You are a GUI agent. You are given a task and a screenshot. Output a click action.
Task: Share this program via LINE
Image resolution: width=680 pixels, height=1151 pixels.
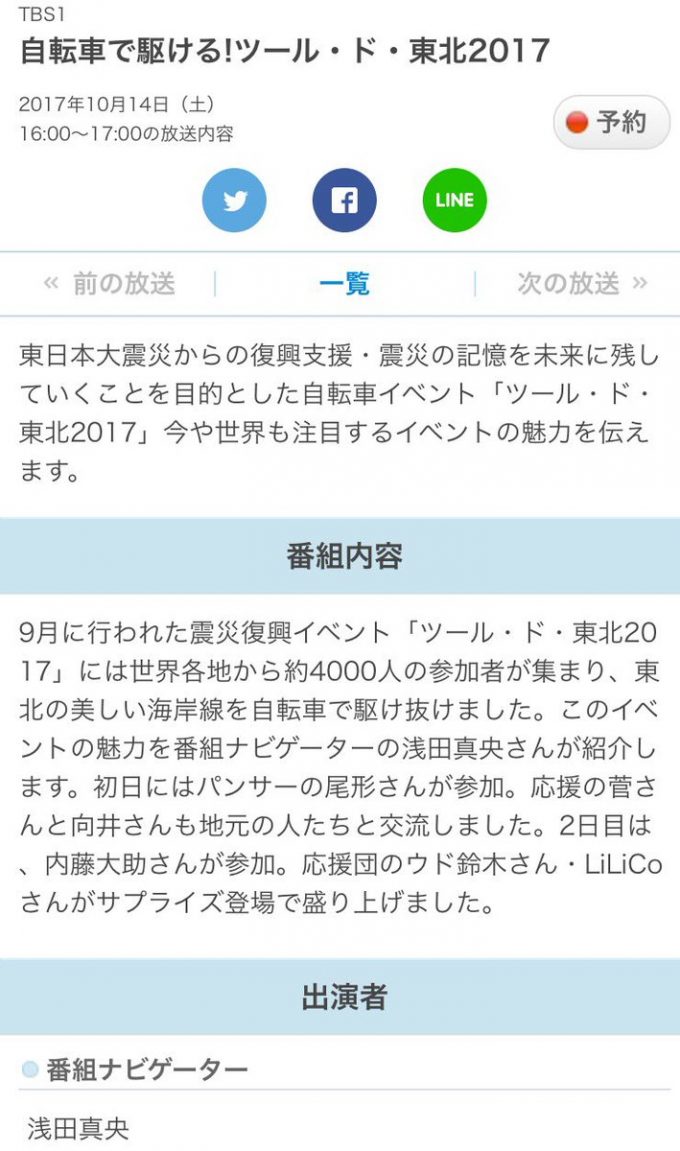coord(454,200)
